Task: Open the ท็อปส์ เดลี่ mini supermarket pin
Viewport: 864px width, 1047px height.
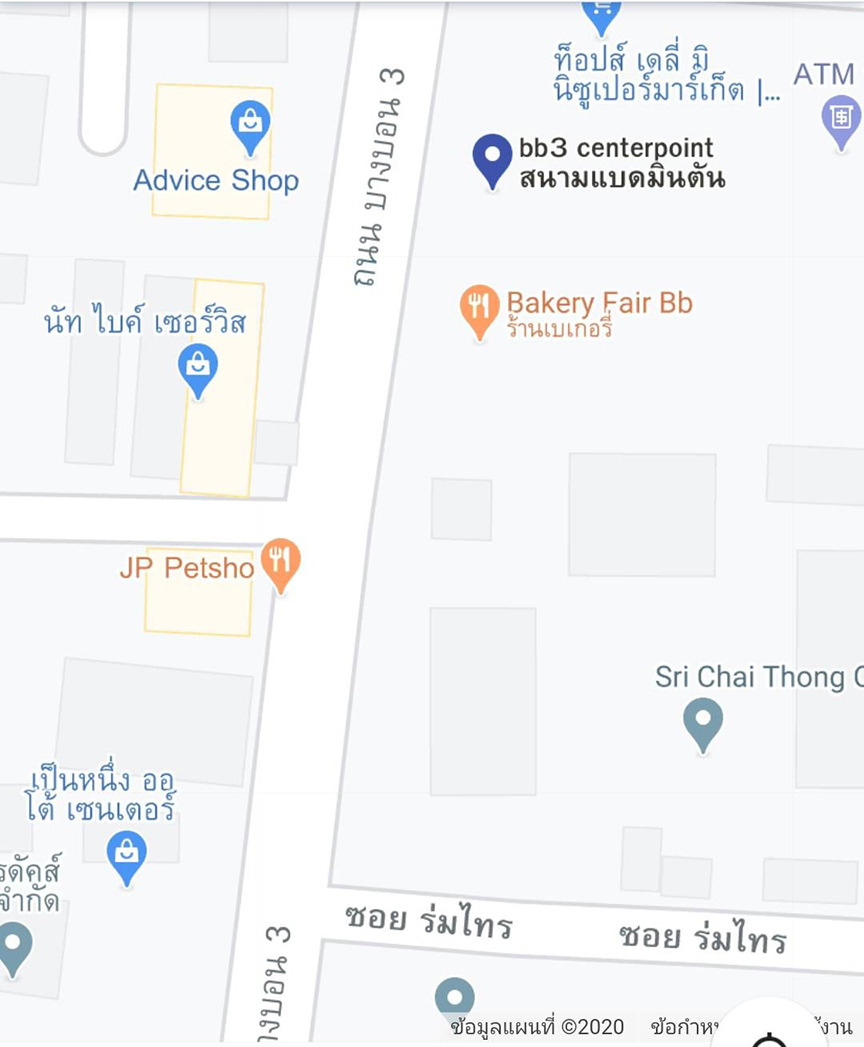Action: coord(601,12)
